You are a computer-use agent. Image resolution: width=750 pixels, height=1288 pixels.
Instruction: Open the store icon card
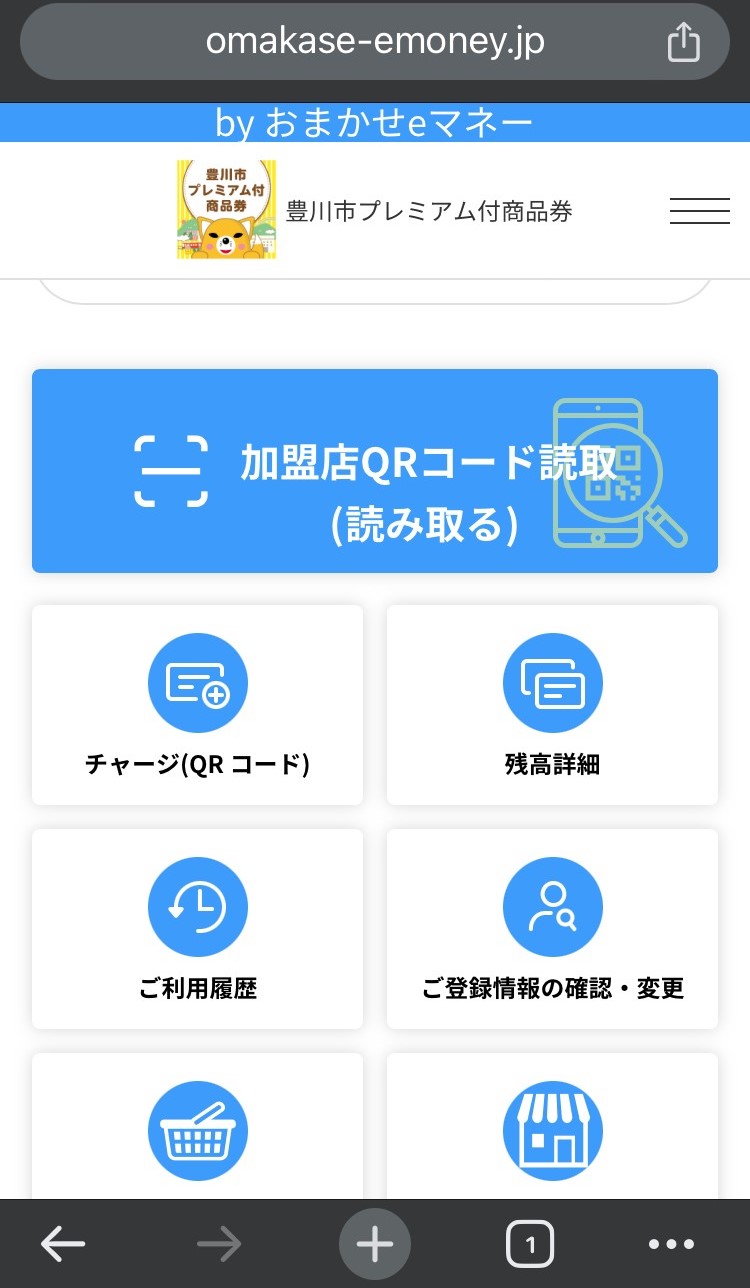coord(552,1126)
